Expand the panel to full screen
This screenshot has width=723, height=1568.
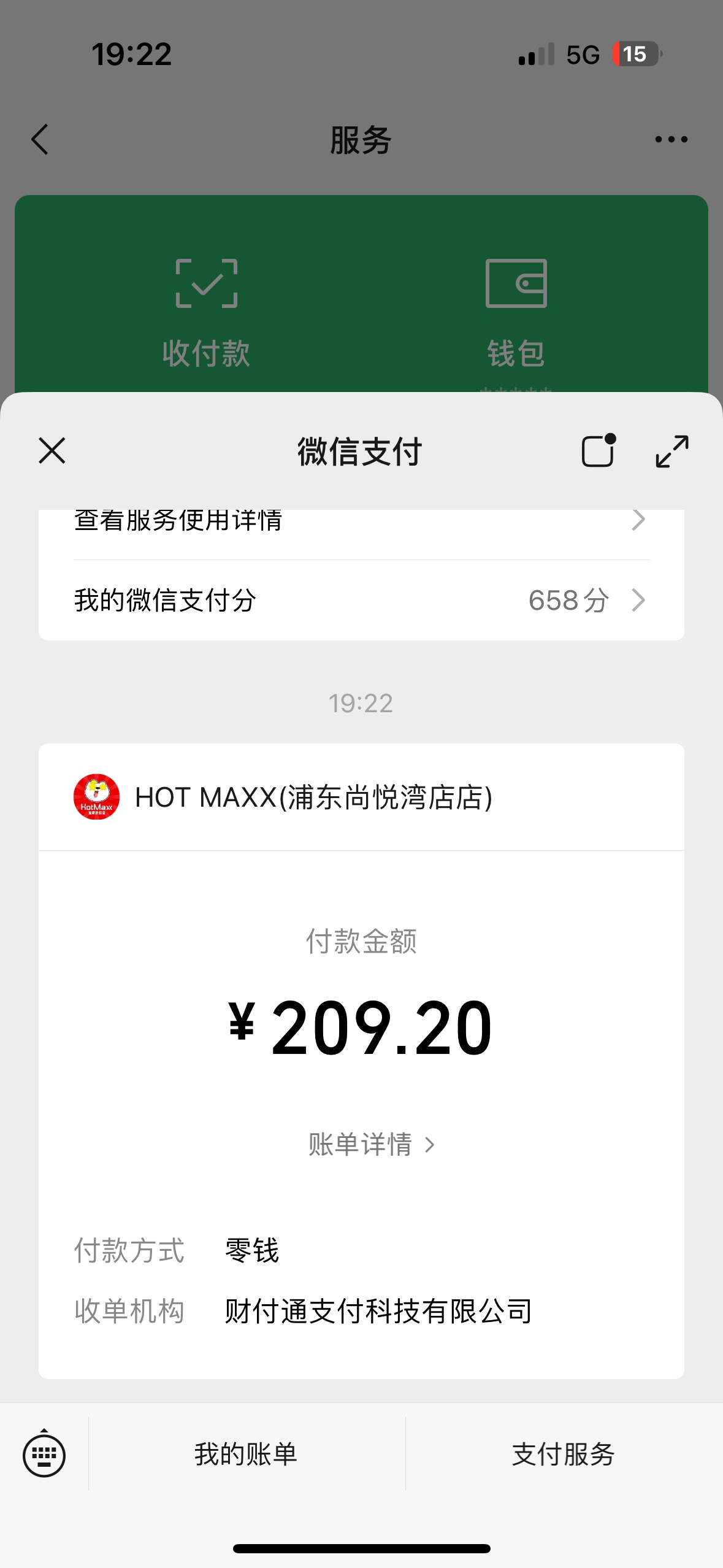coord(671,452)
